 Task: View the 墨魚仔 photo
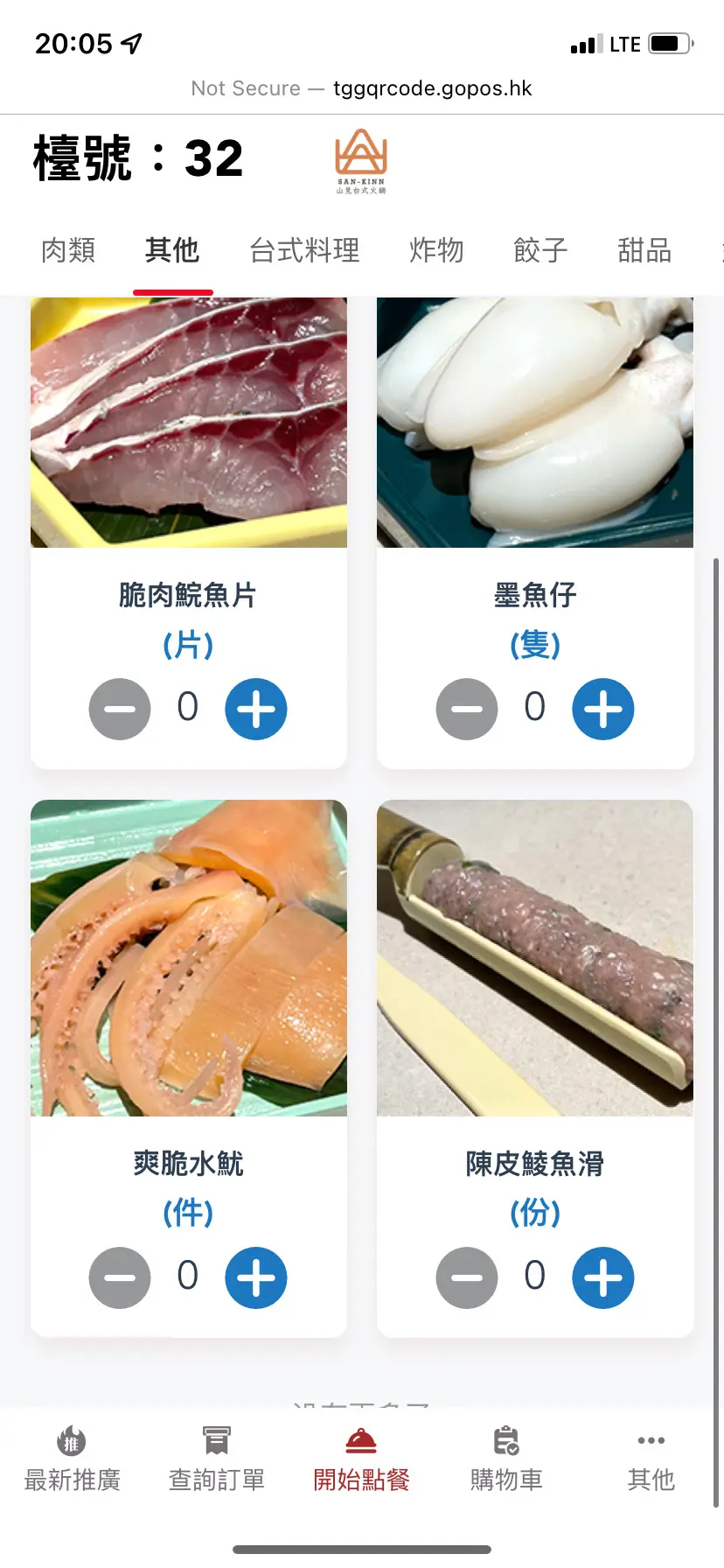(535, 423)
